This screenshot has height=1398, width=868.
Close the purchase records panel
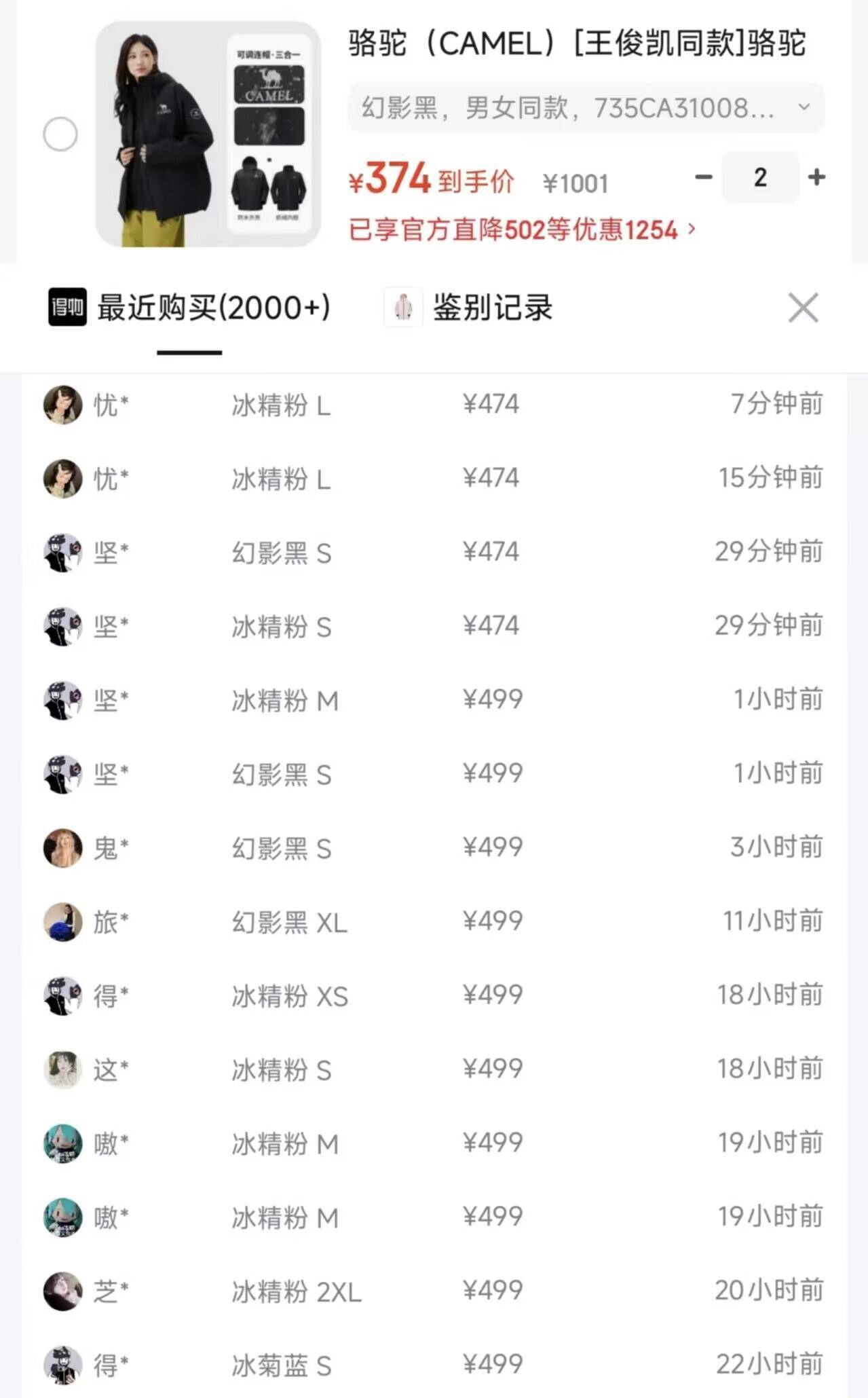[x=803, y=308]
